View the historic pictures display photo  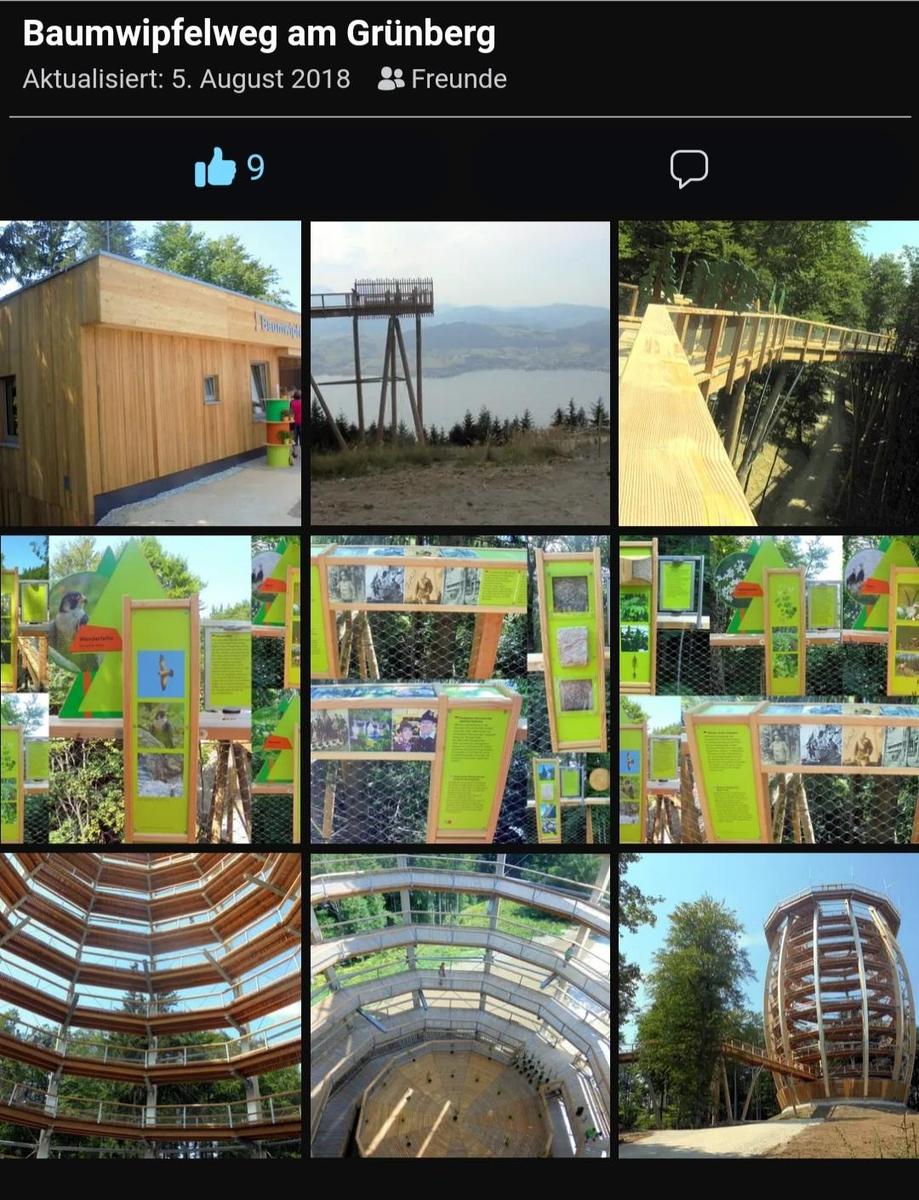click(460, 689)
